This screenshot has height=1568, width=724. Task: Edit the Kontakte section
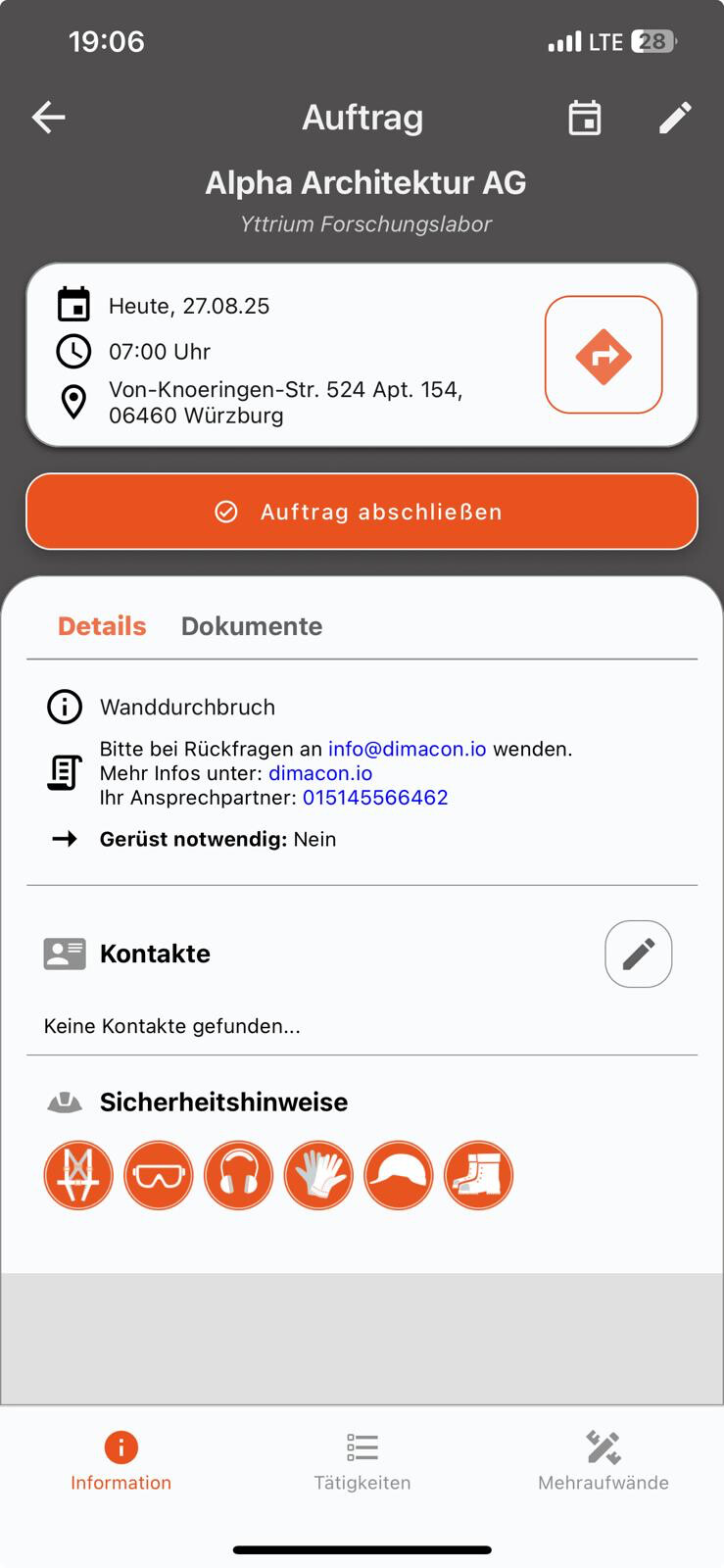[x=638, y=954]
